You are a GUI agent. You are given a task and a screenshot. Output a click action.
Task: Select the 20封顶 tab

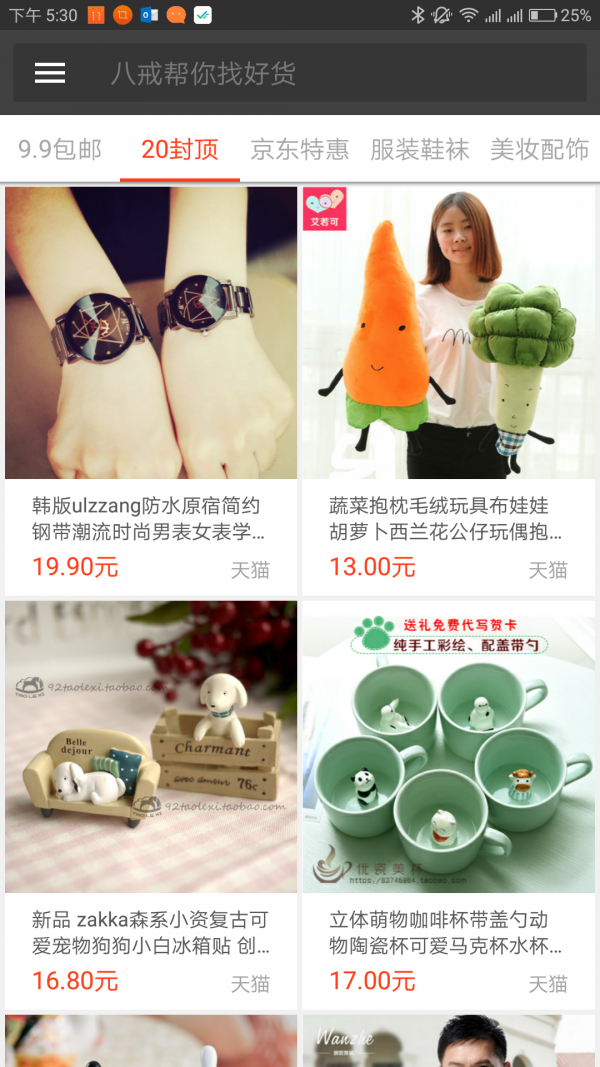click(180, 150)
